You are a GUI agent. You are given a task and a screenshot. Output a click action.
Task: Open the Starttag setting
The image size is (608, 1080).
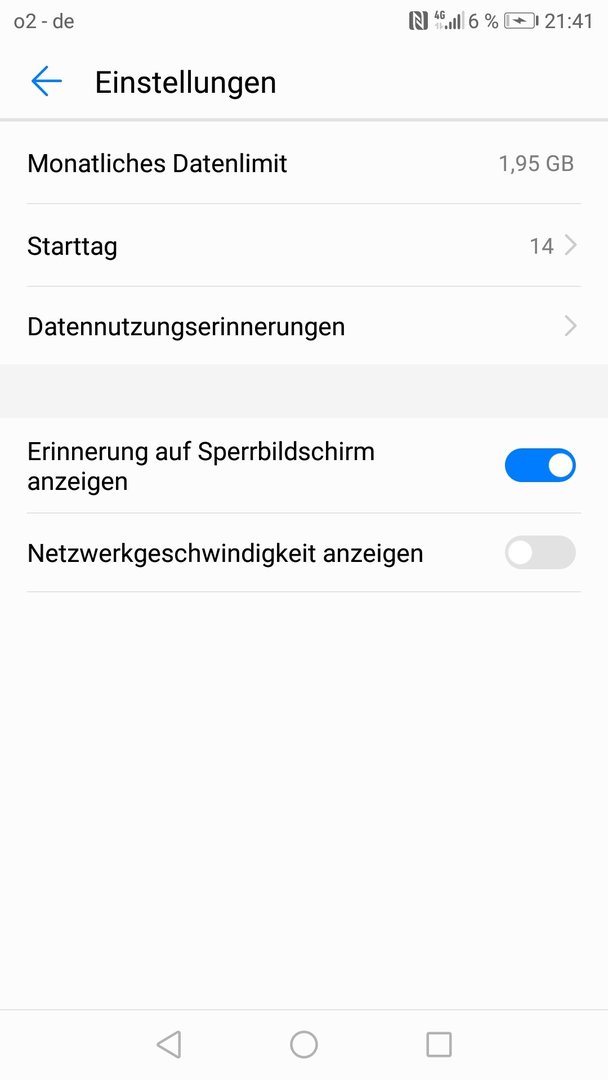(304, 245)
